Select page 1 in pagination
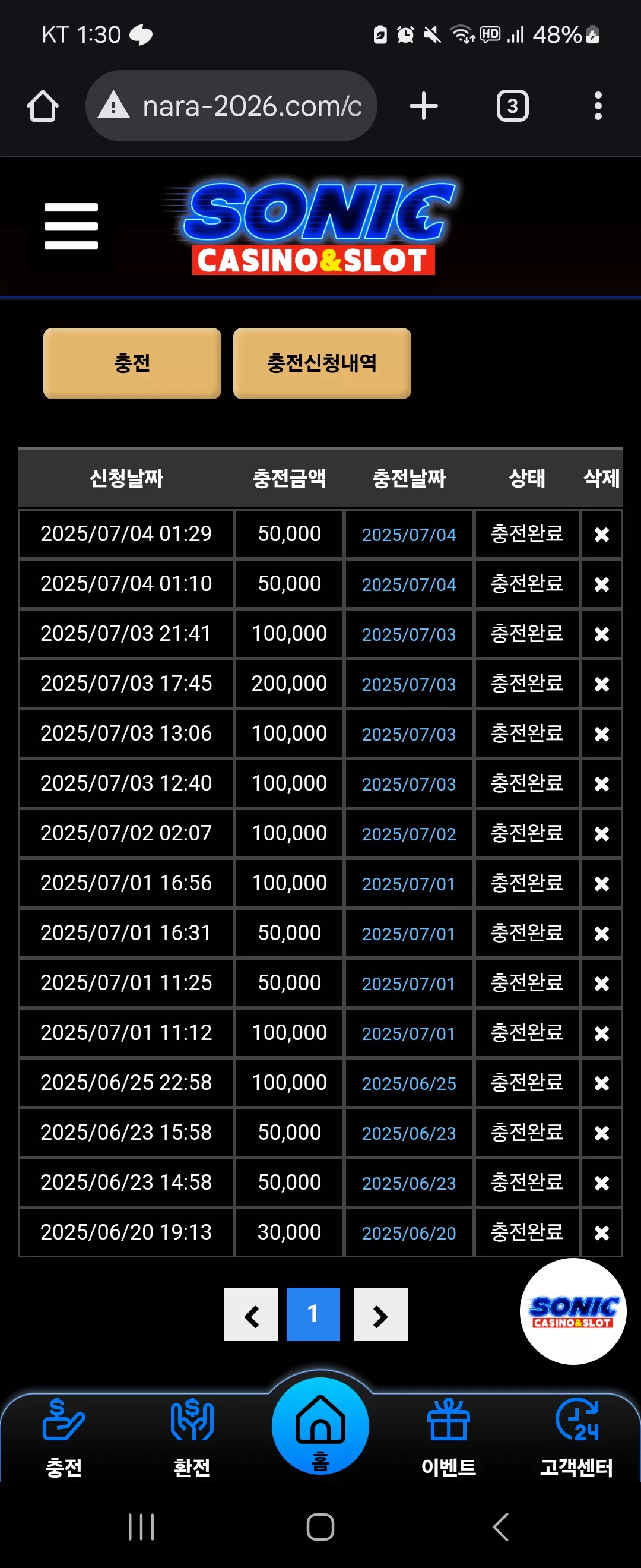Screen dimensions: 641x1568 [x=313, y=1314]
